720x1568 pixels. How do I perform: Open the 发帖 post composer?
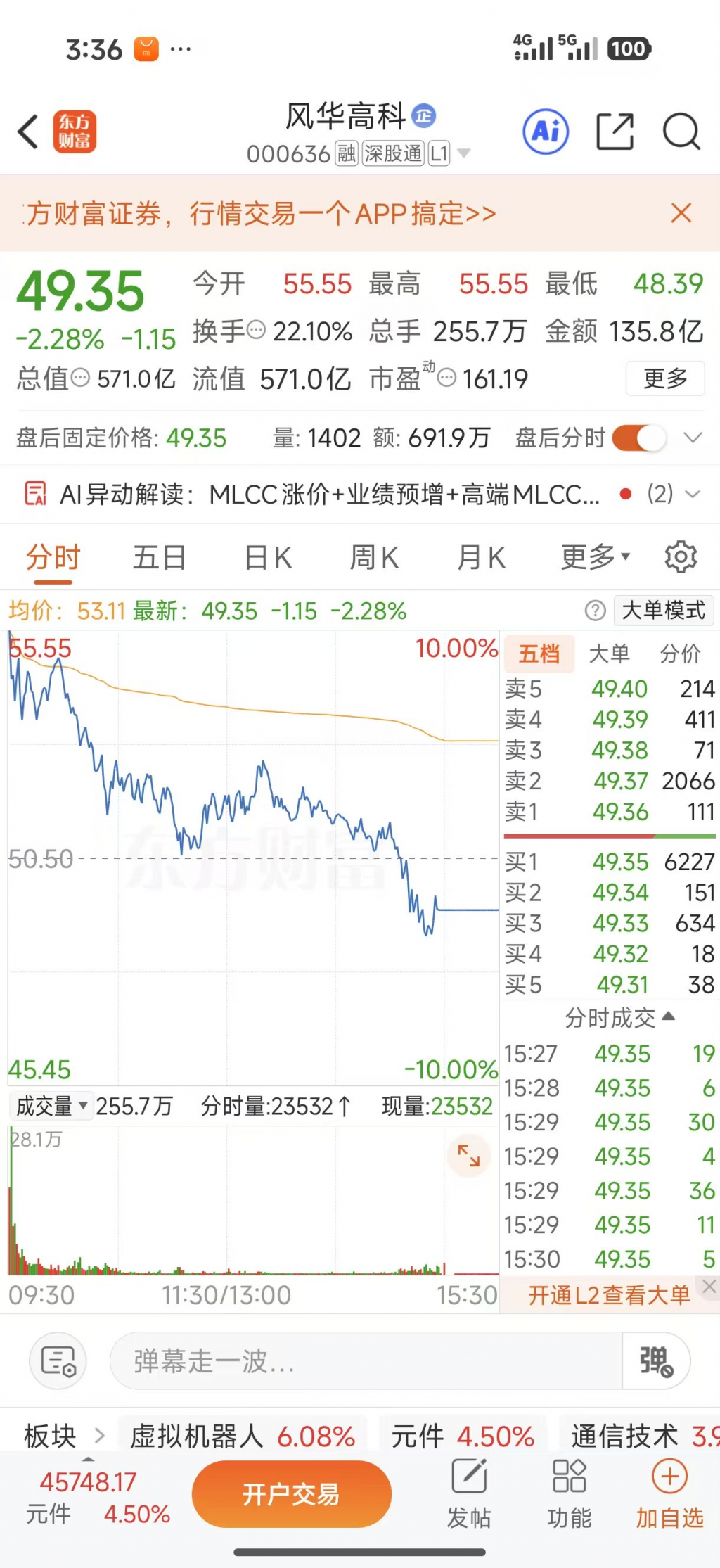point(469,1493)
